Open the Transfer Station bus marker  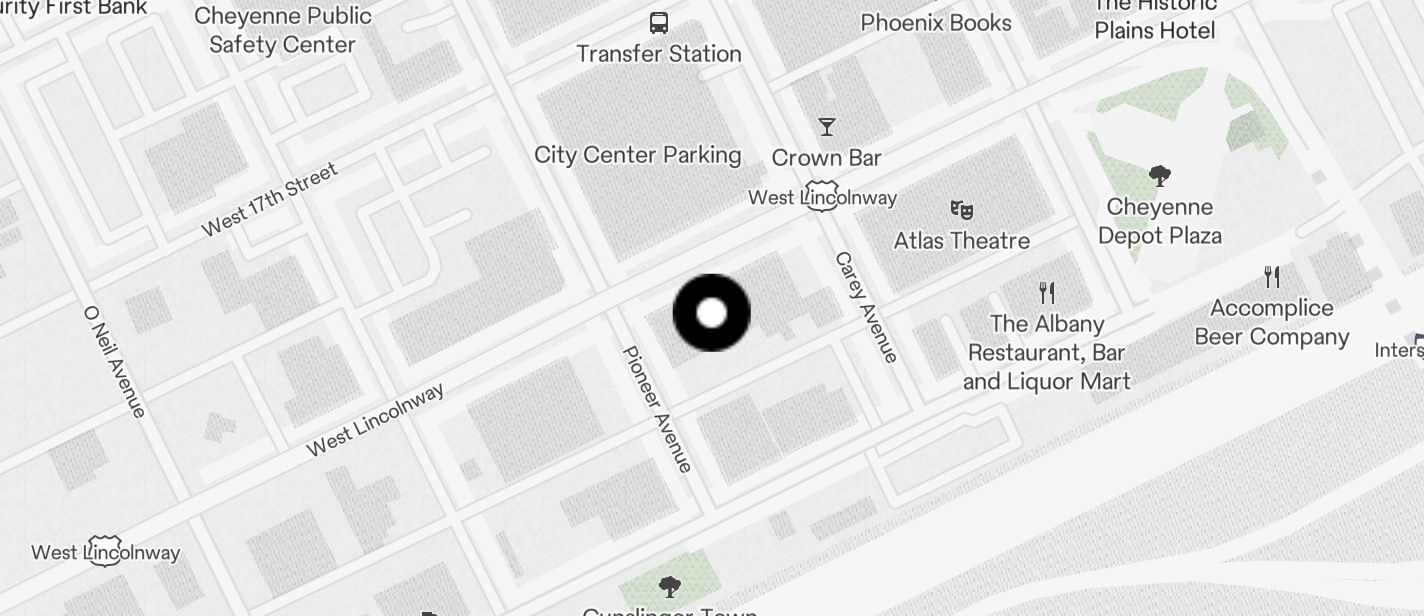point(659,23)
